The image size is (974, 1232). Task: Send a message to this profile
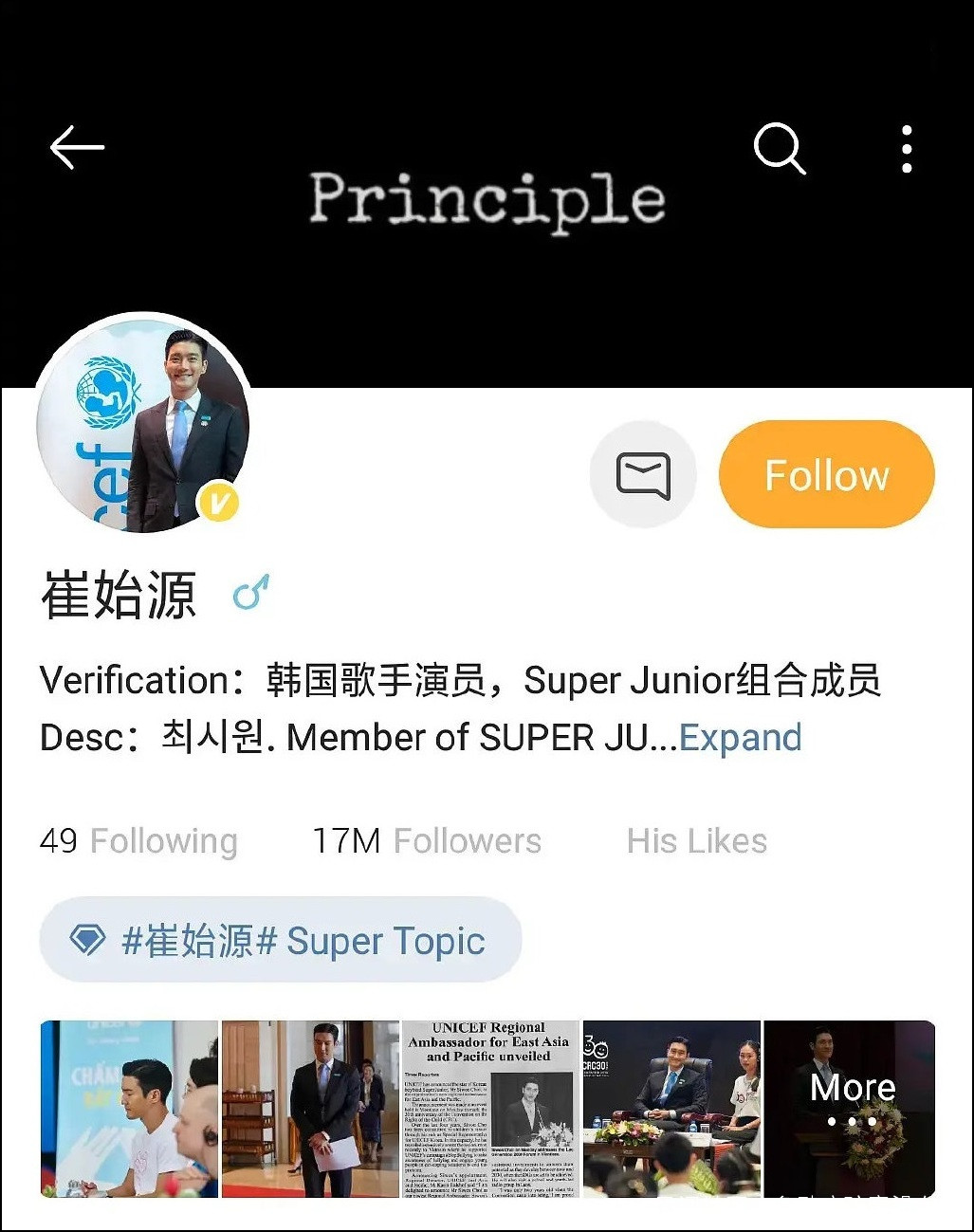point(643,474)
